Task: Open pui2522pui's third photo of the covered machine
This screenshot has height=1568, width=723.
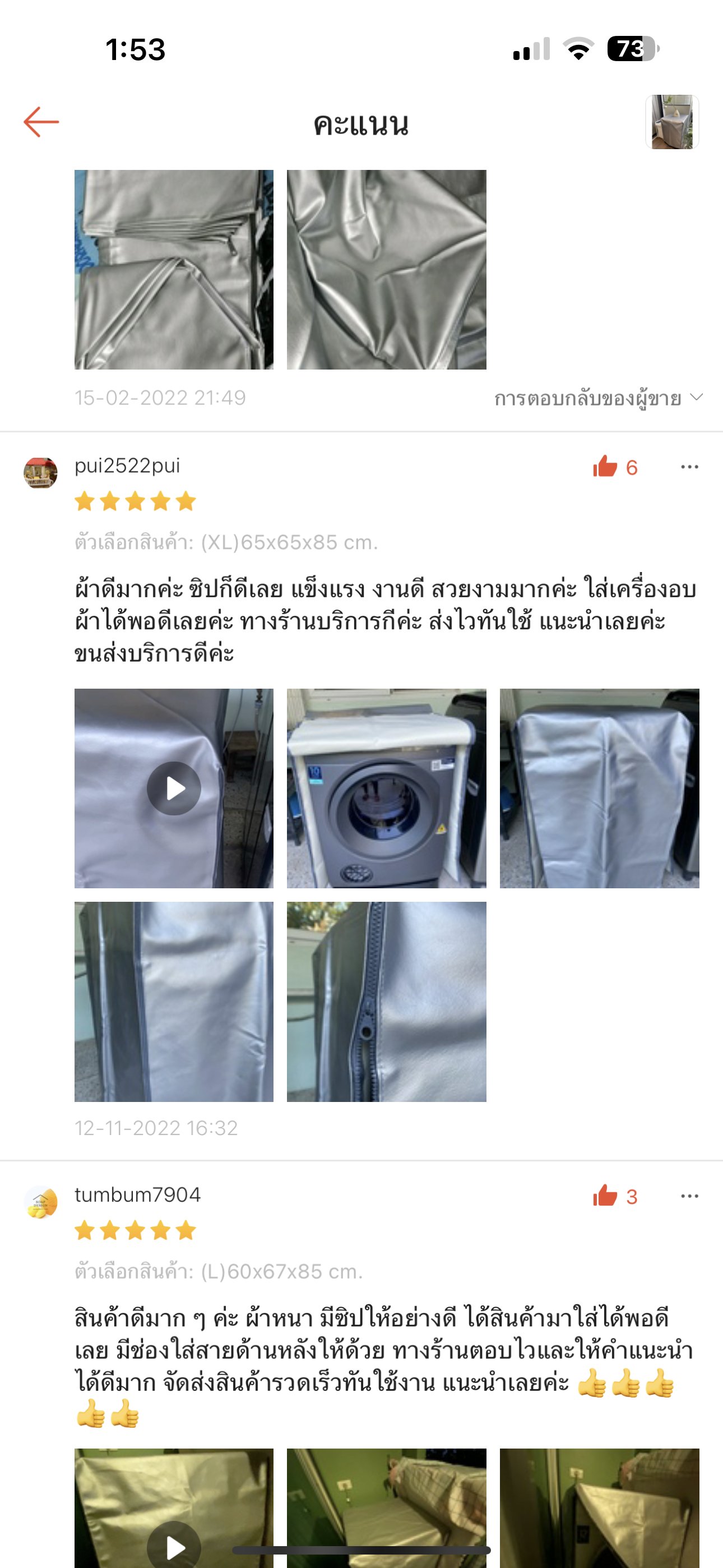Action: pos(600,788)
